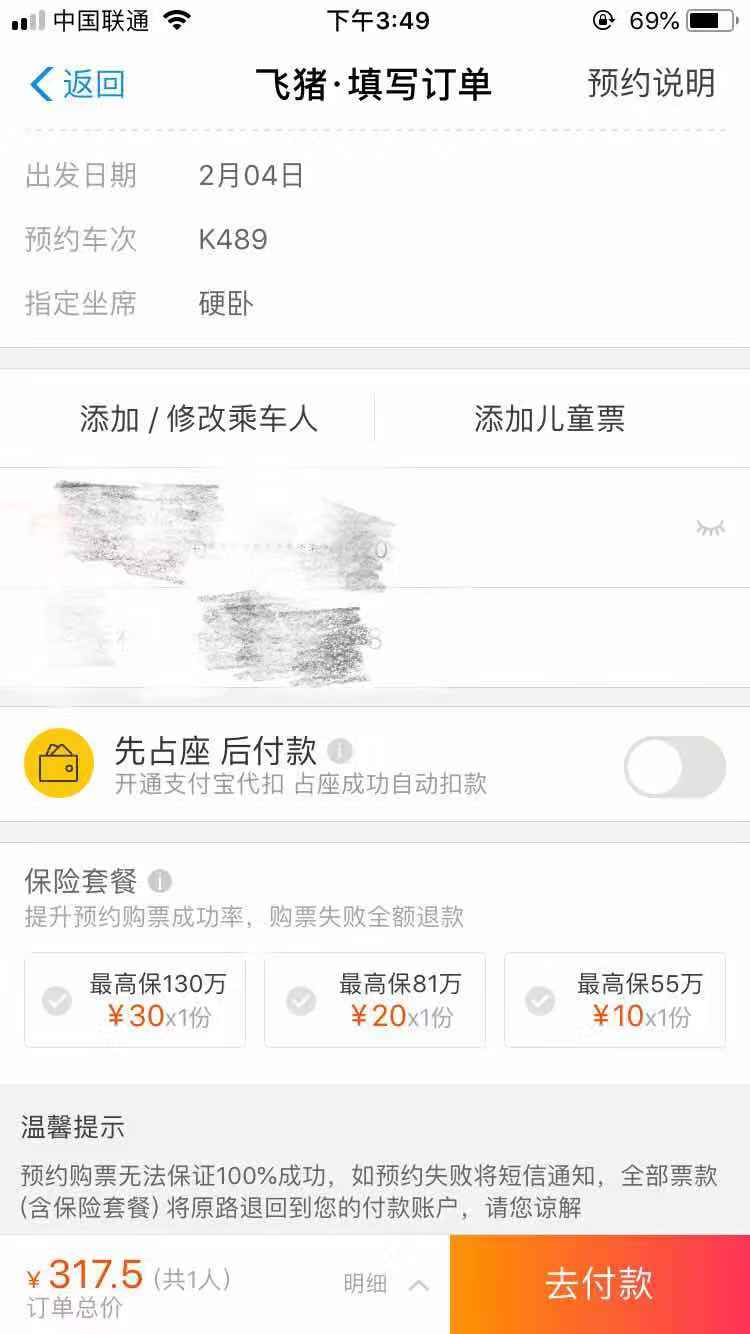
Task: Enable the 先占座 后付款 switch
Action: (673, 766)
